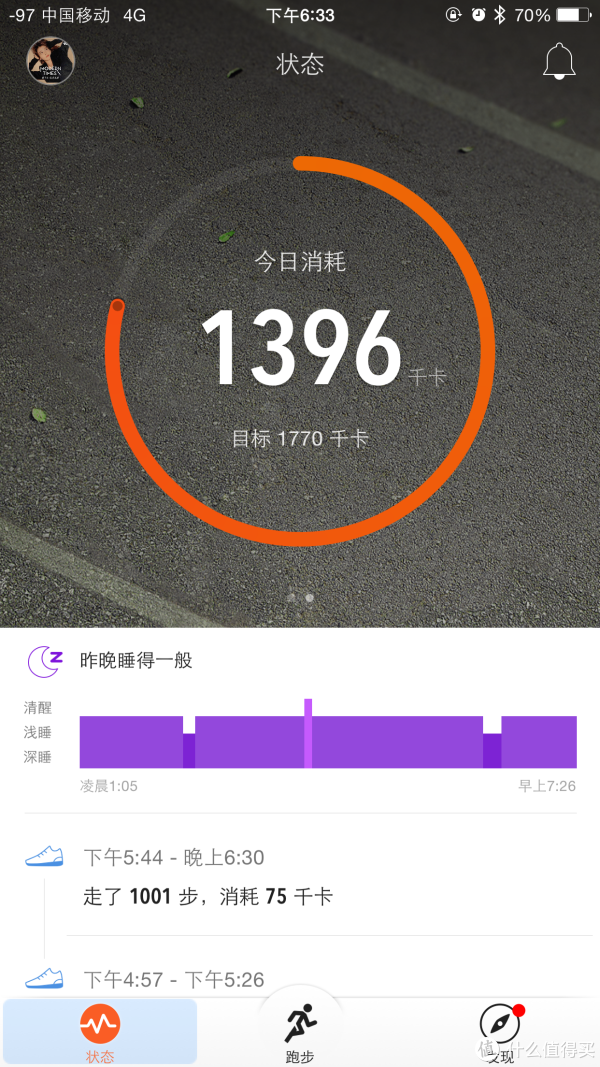Open the 下午4:57 - 下午5:26 activity record
Screen dimensions: 600x1067
[300, 980]
